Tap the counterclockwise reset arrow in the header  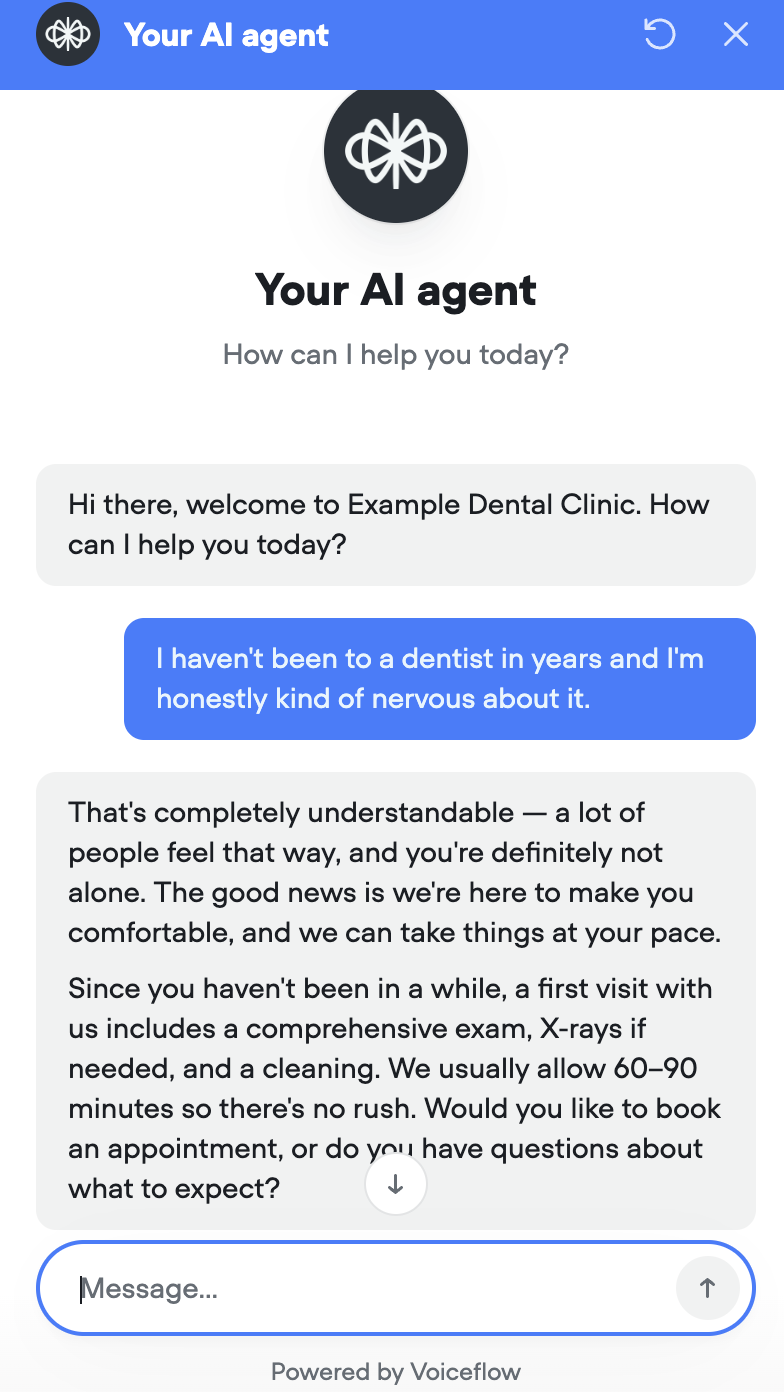pos(659,34)
